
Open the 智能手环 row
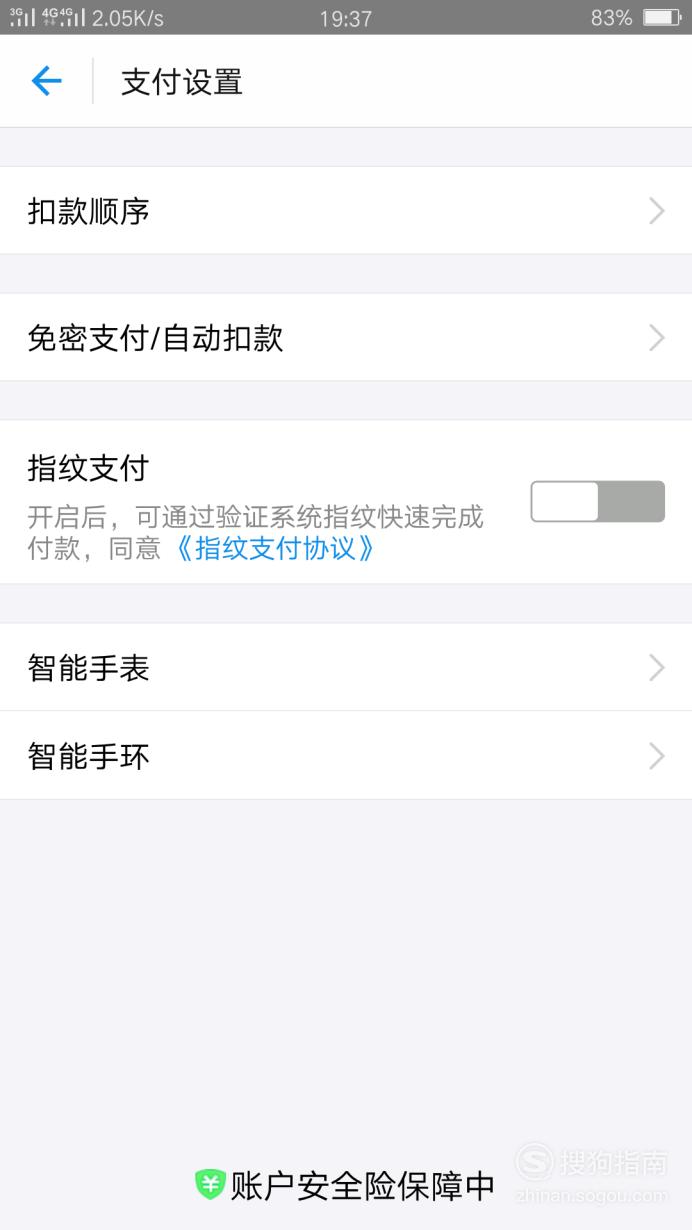point(346,756)
